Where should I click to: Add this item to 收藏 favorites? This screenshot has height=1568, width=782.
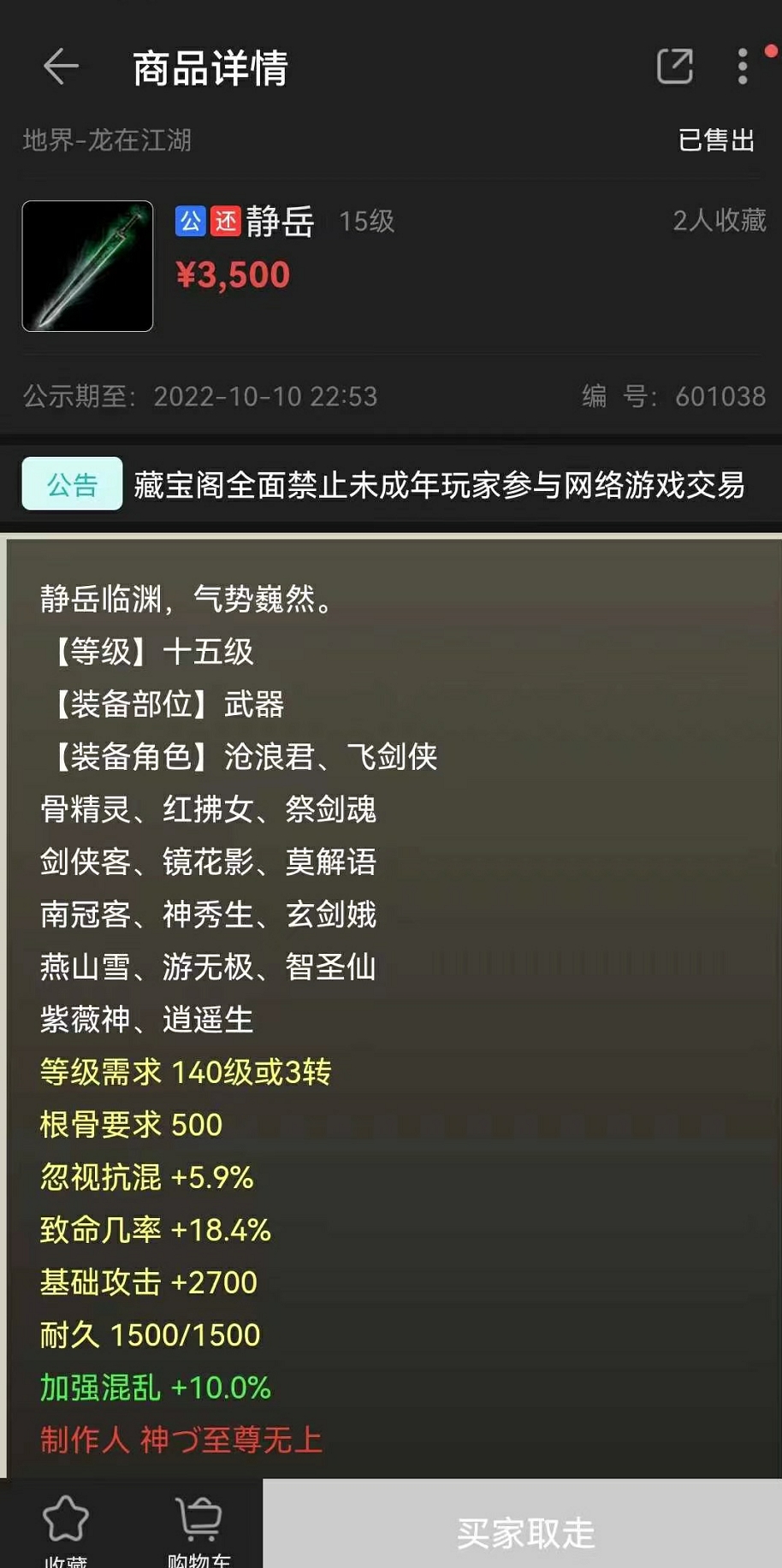66,1528
